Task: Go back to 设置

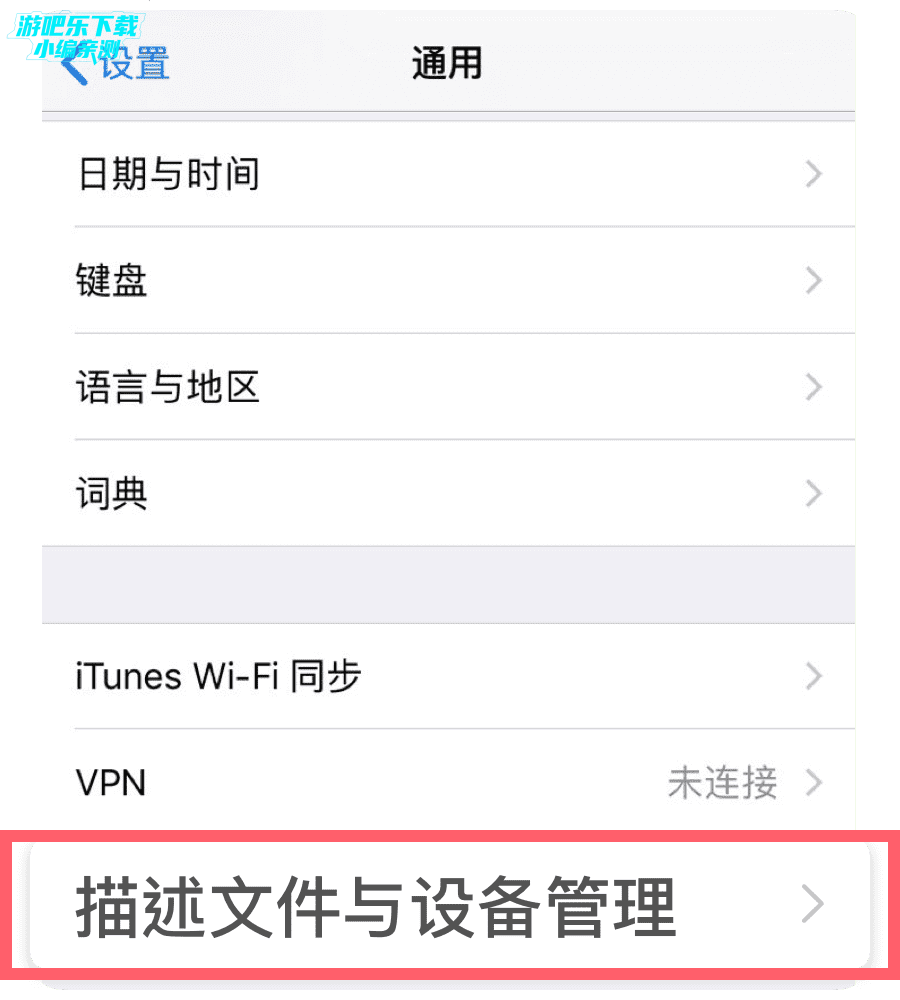Action: click(115, 65)
